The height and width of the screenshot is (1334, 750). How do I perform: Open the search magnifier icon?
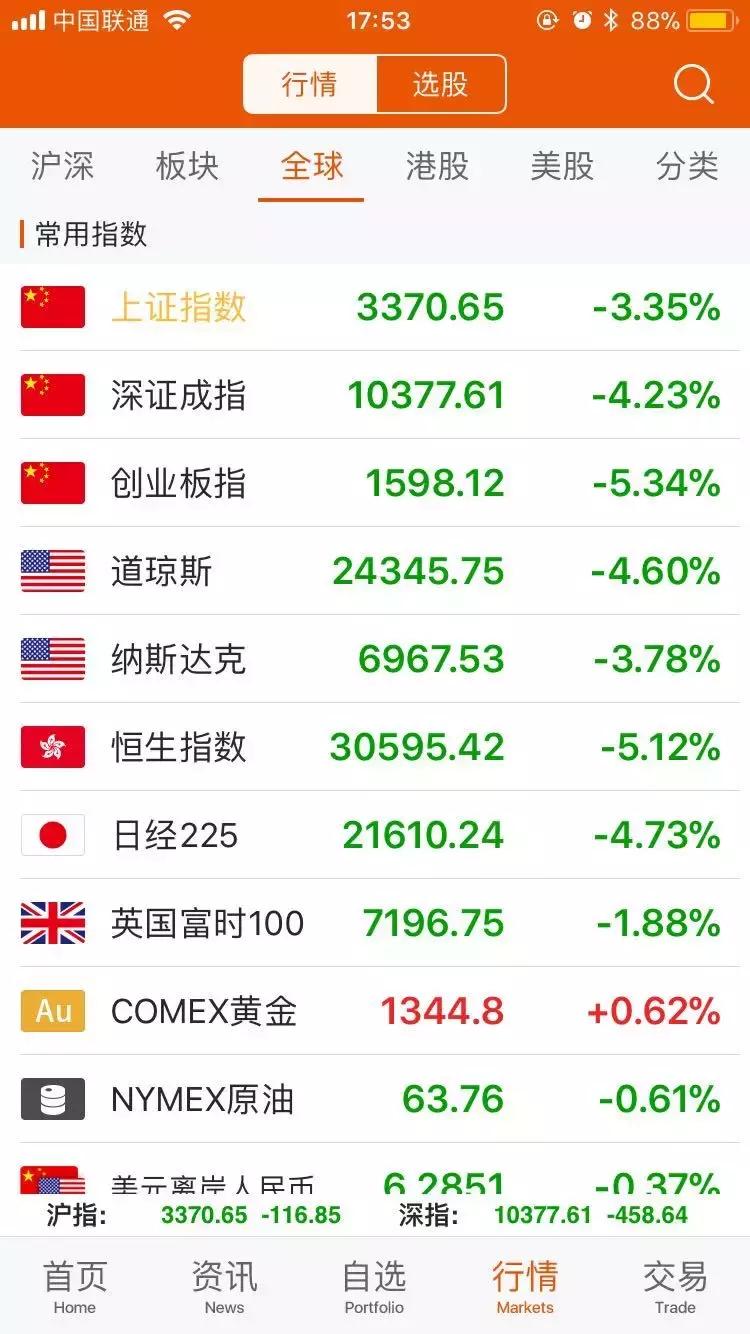tap(691, 84)
